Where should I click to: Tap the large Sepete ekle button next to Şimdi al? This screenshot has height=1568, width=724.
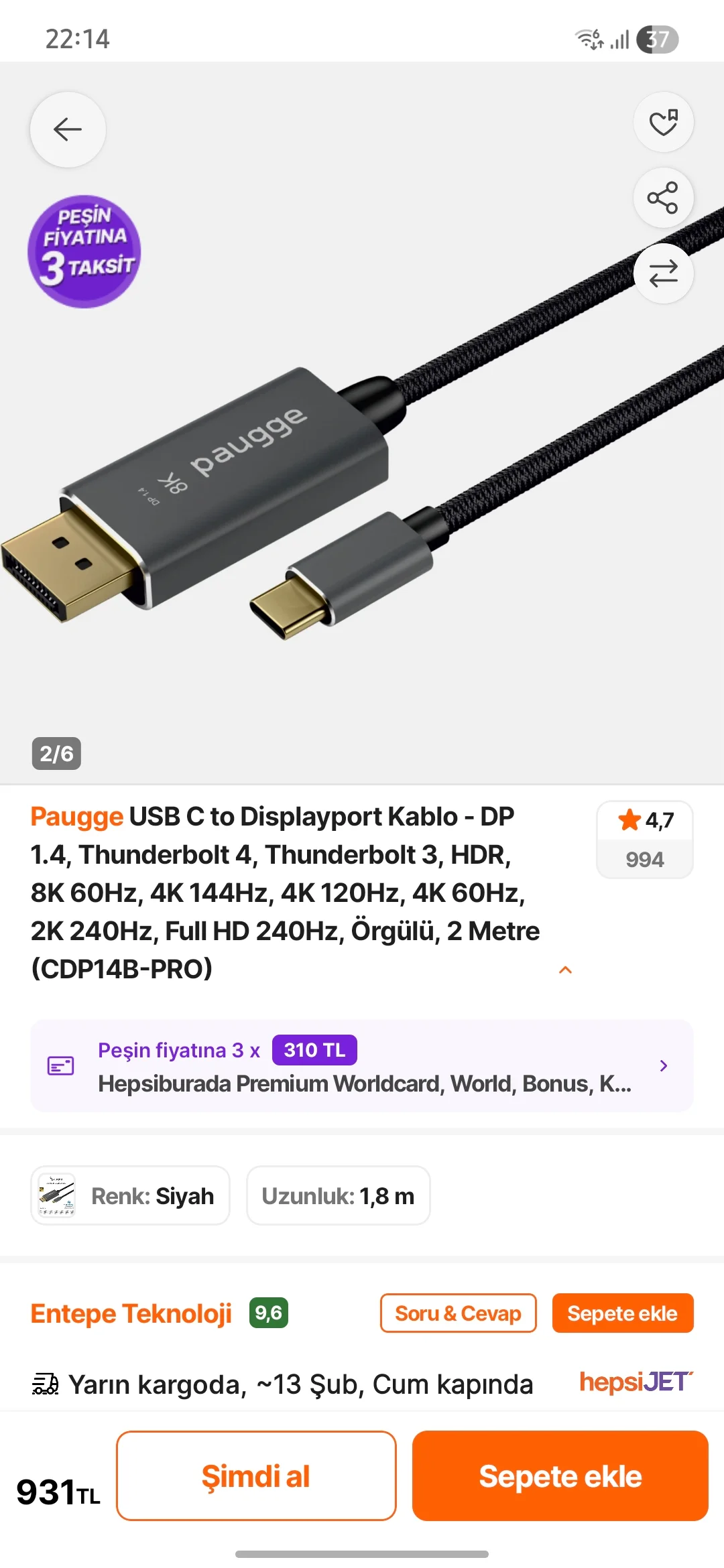(560, 1476)
